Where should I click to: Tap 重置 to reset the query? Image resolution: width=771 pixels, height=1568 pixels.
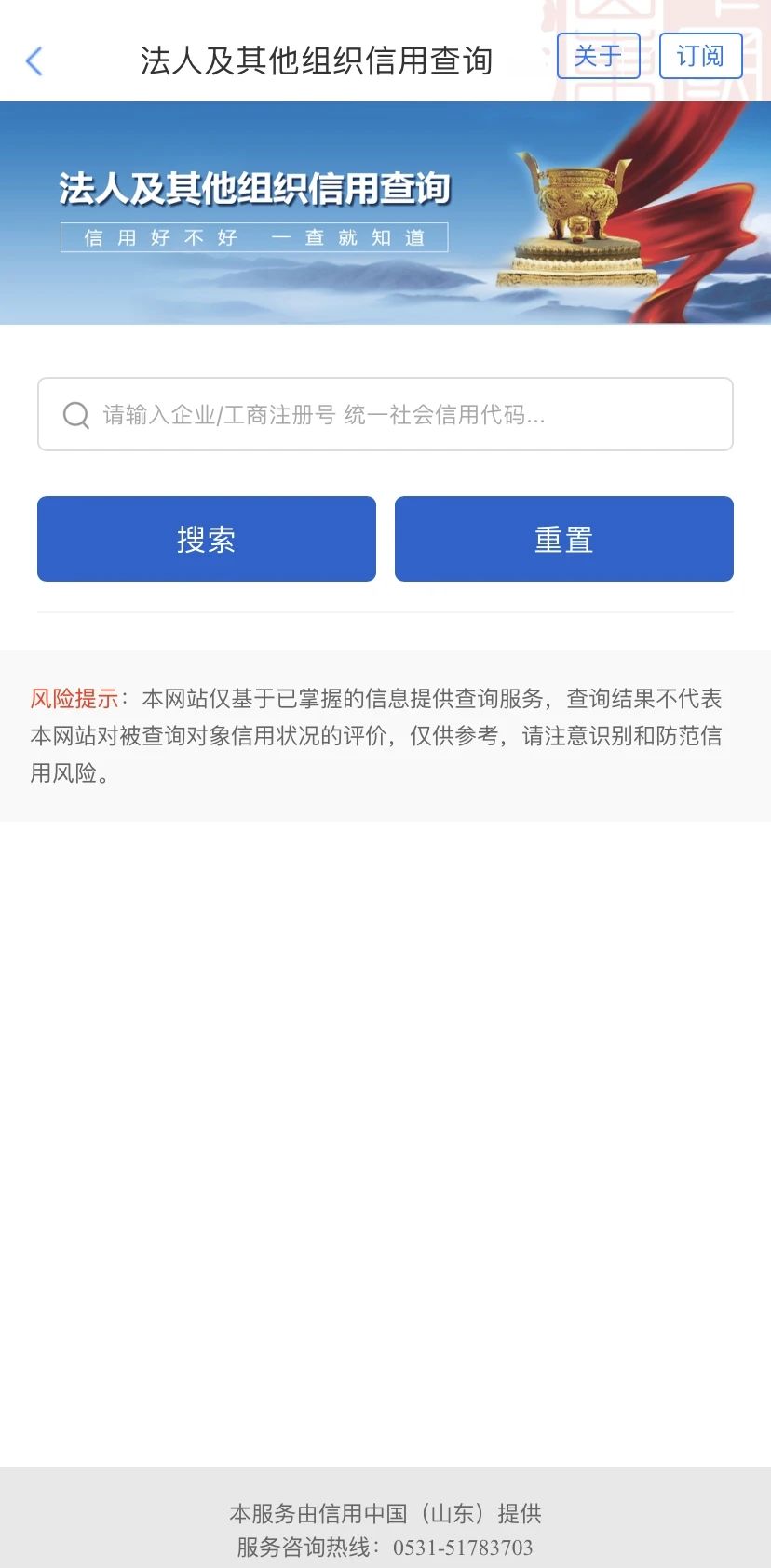pyautogui.click(x=564, y=539)
